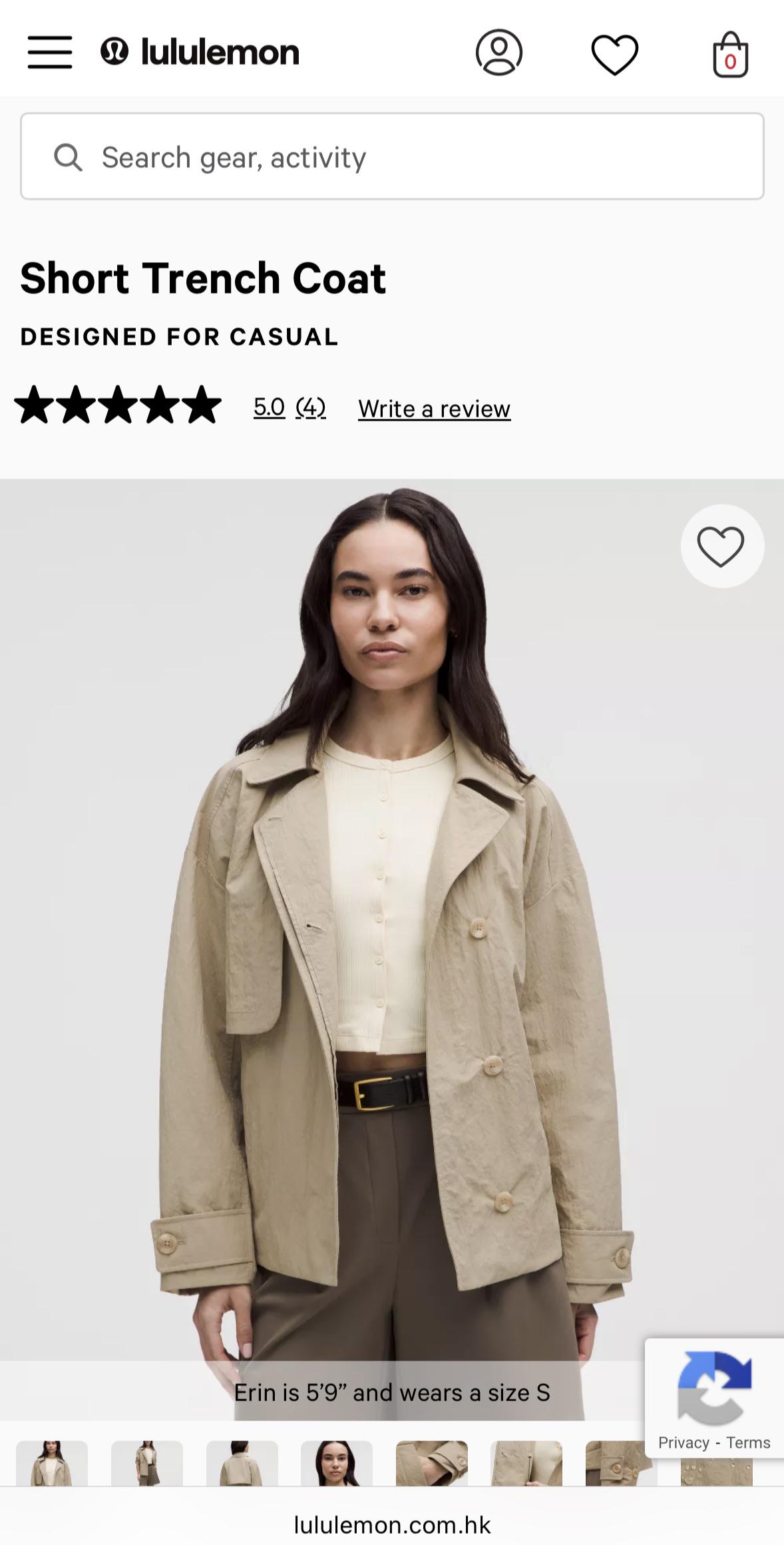
Task: Open reCAPTCHA Terms link
Action: click(x=748, y=1442)
